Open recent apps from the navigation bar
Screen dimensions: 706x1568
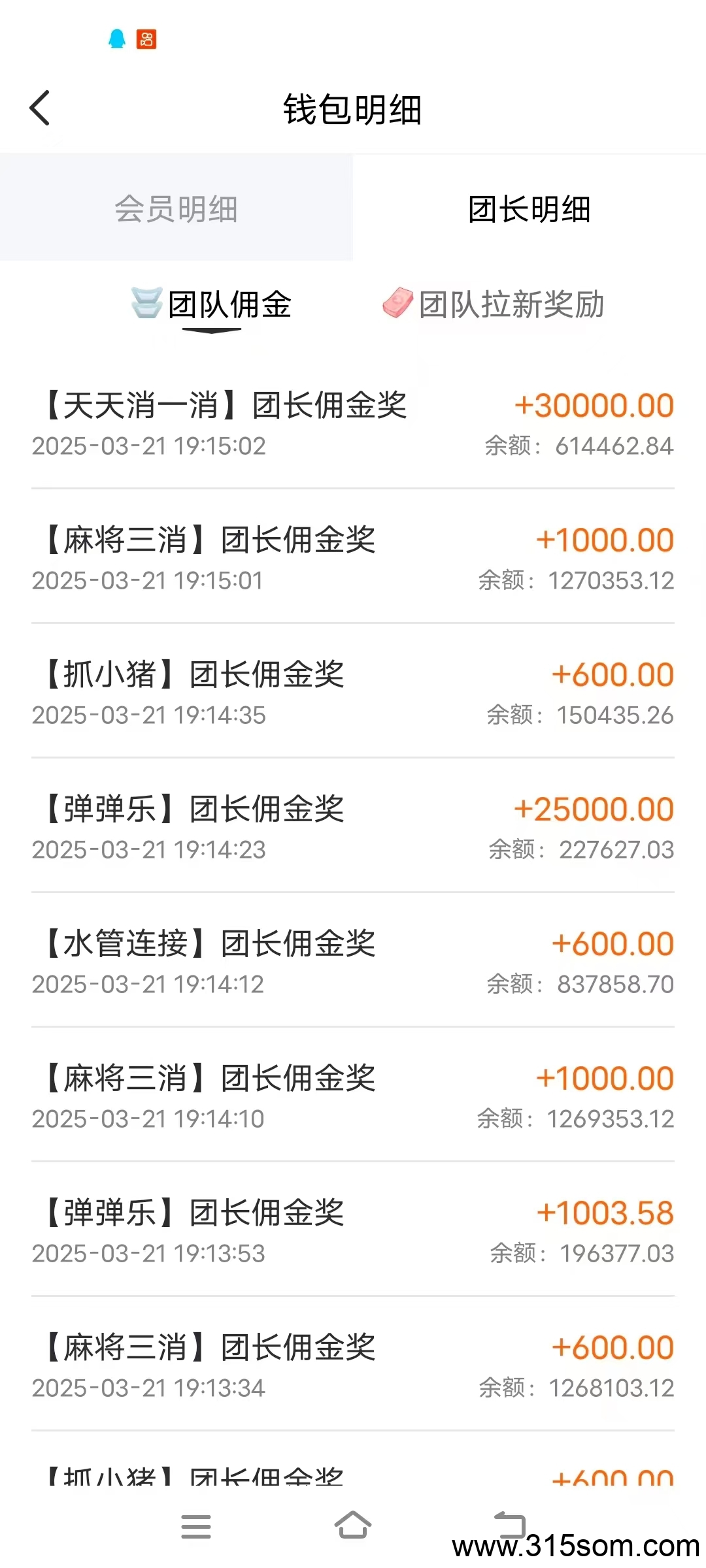click(x=196, y=1526)
